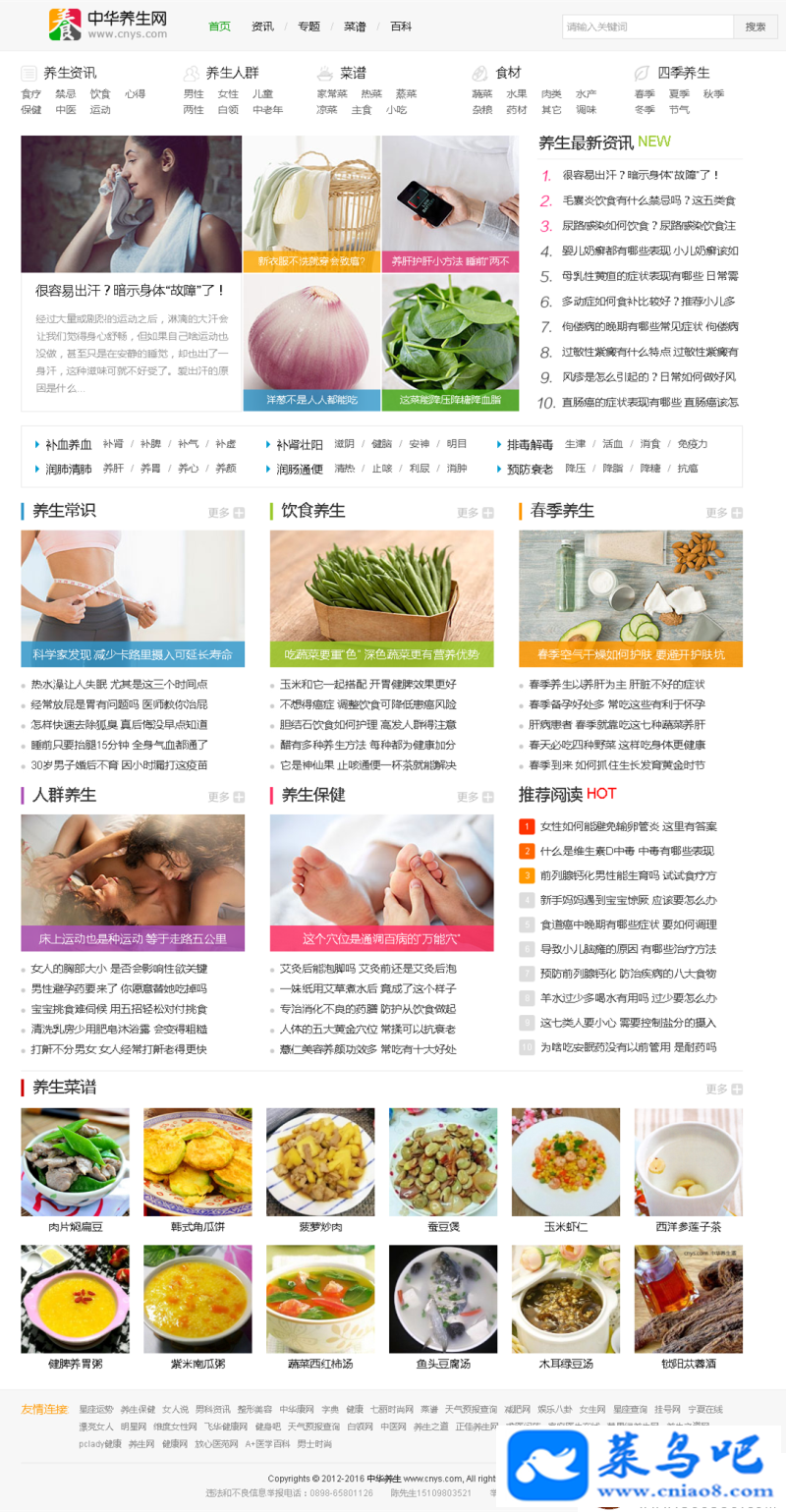This screenshot has width=786, height=1512.
Task: Read headline 很容易出汗？暗示身体"故障"了！
Action: coord(131,291)
